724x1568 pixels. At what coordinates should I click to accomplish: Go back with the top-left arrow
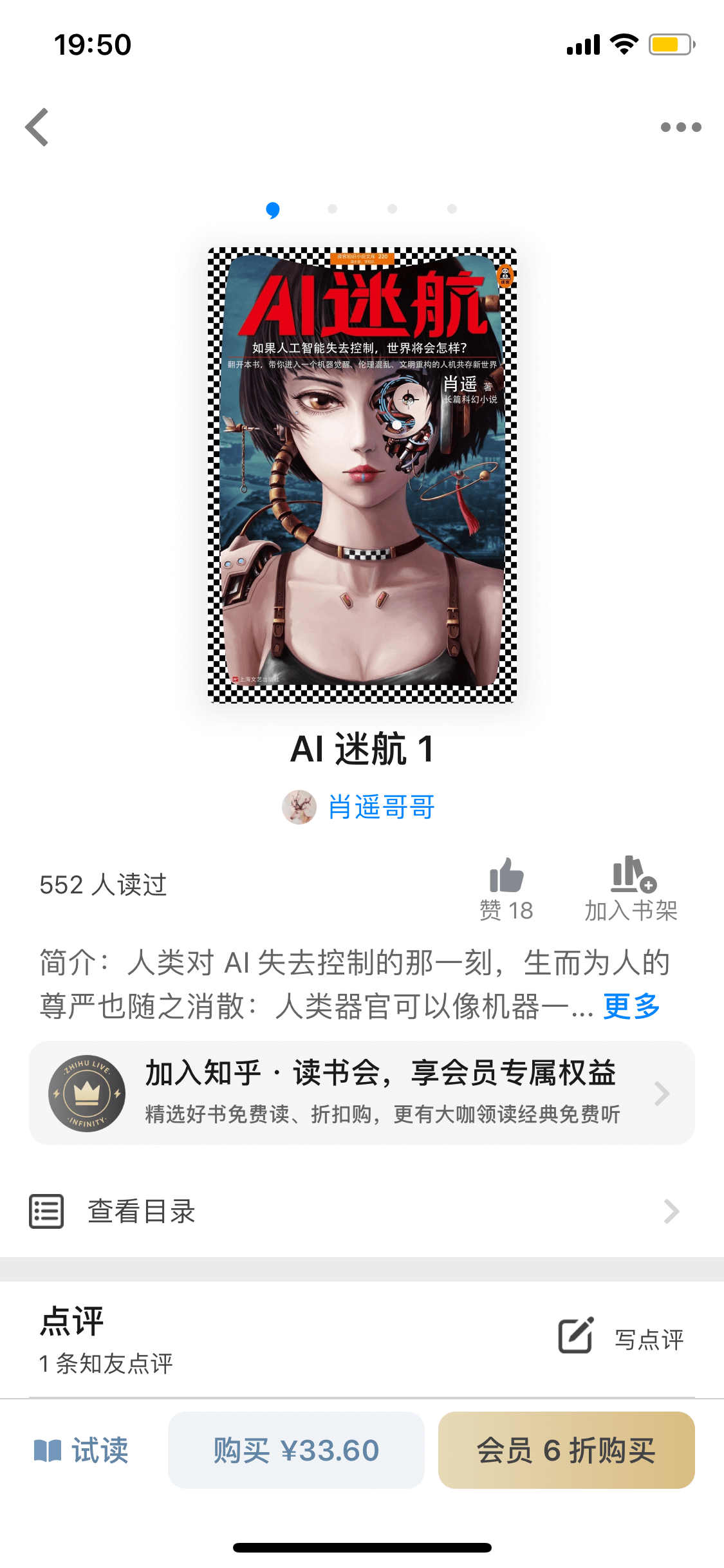coord(37,127)
